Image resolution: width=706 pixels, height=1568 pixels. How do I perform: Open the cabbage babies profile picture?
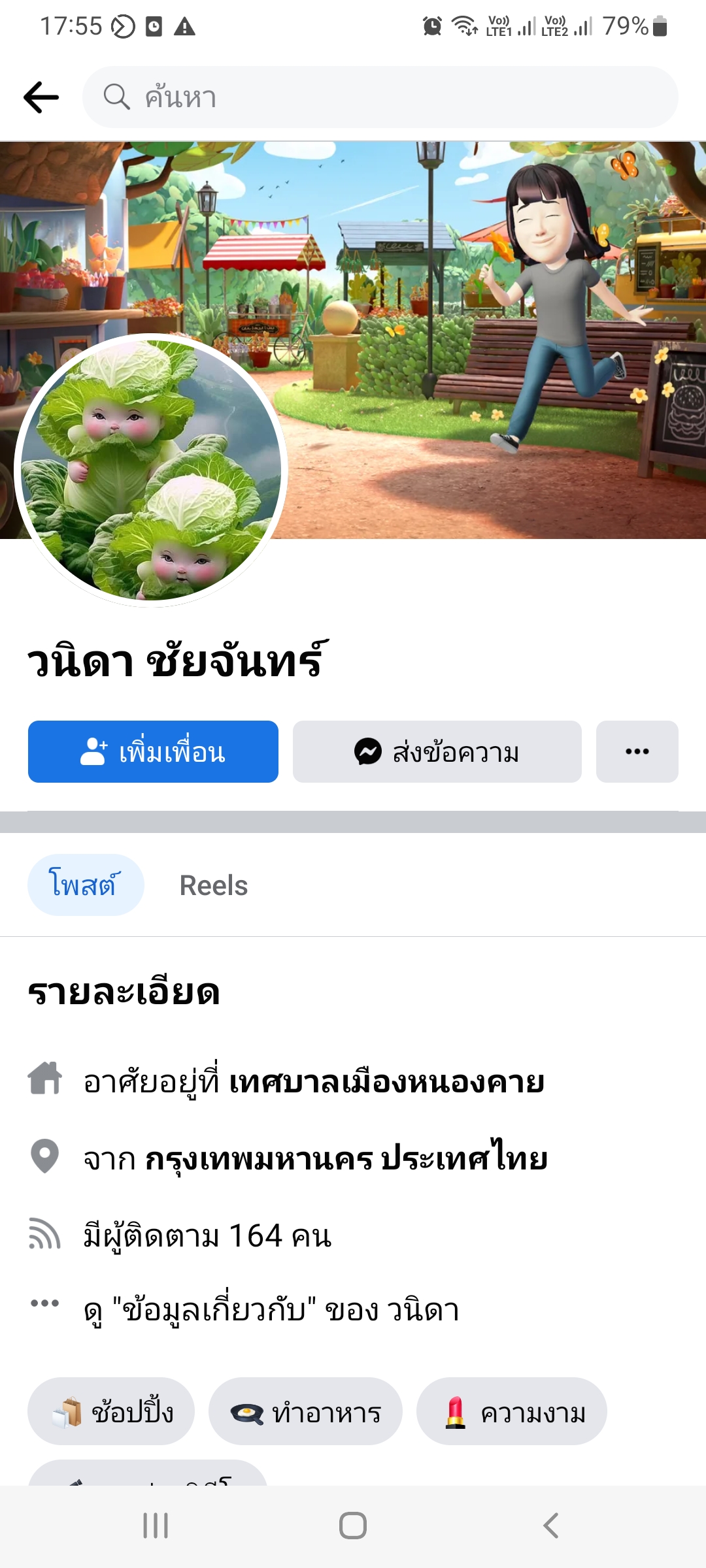pos(151,470)
